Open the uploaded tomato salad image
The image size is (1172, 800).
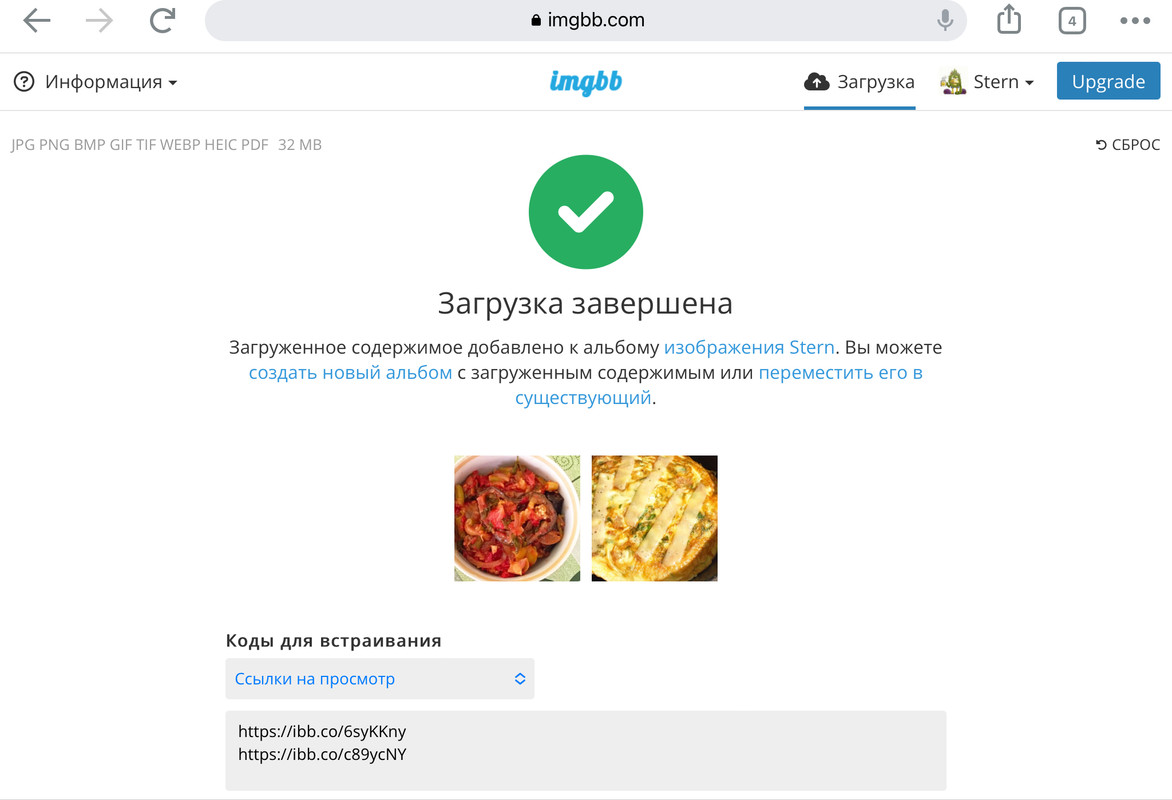click(517, 518)
